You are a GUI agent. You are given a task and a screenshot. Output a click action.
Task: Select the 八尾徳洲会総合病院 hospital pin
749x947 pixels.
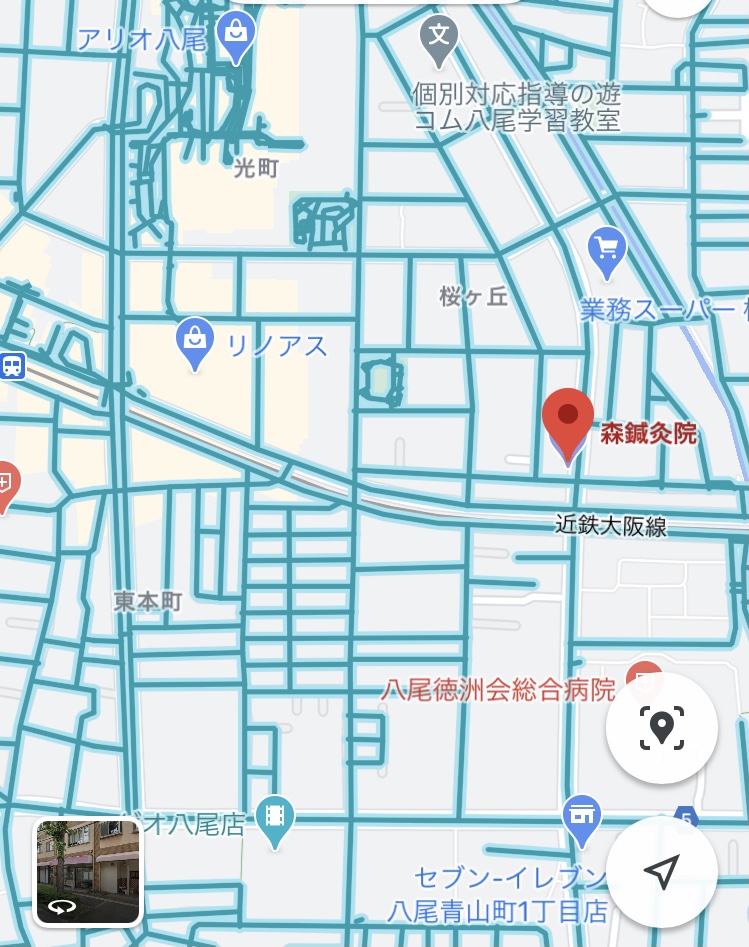[643, 680]
